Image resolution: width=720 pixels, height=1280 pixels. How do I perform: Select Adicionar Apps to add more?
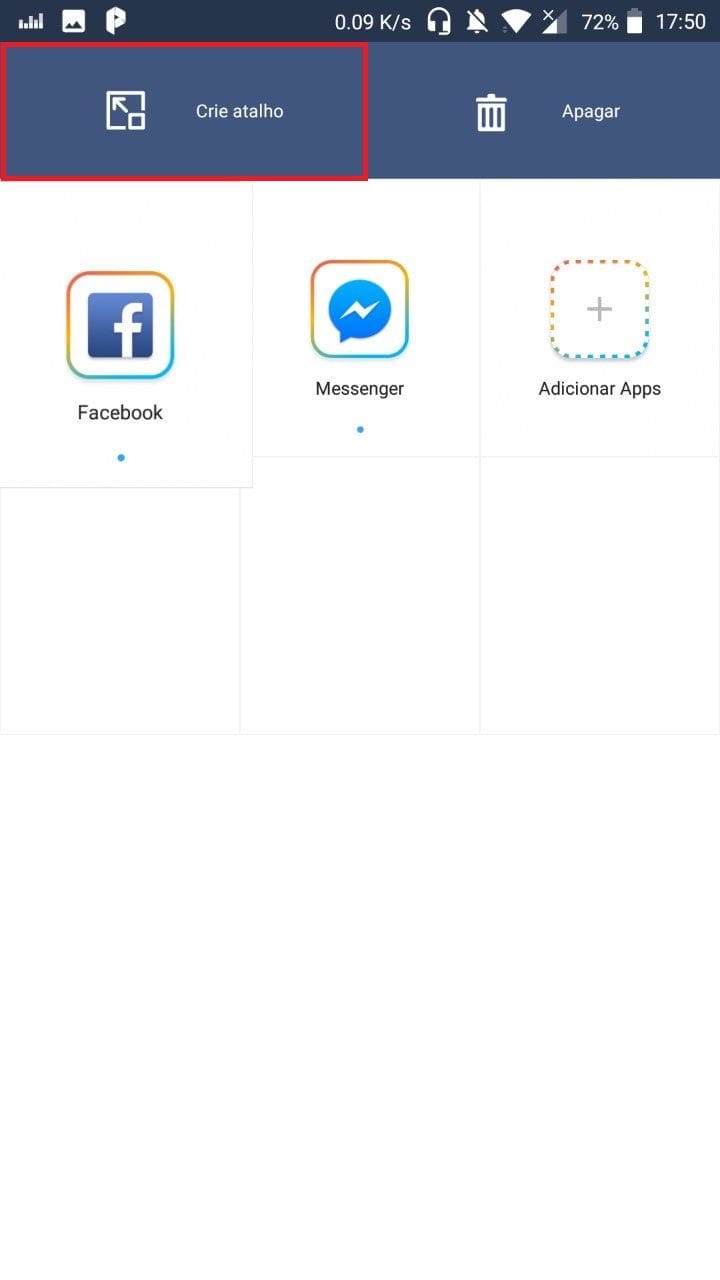[599, 310]
